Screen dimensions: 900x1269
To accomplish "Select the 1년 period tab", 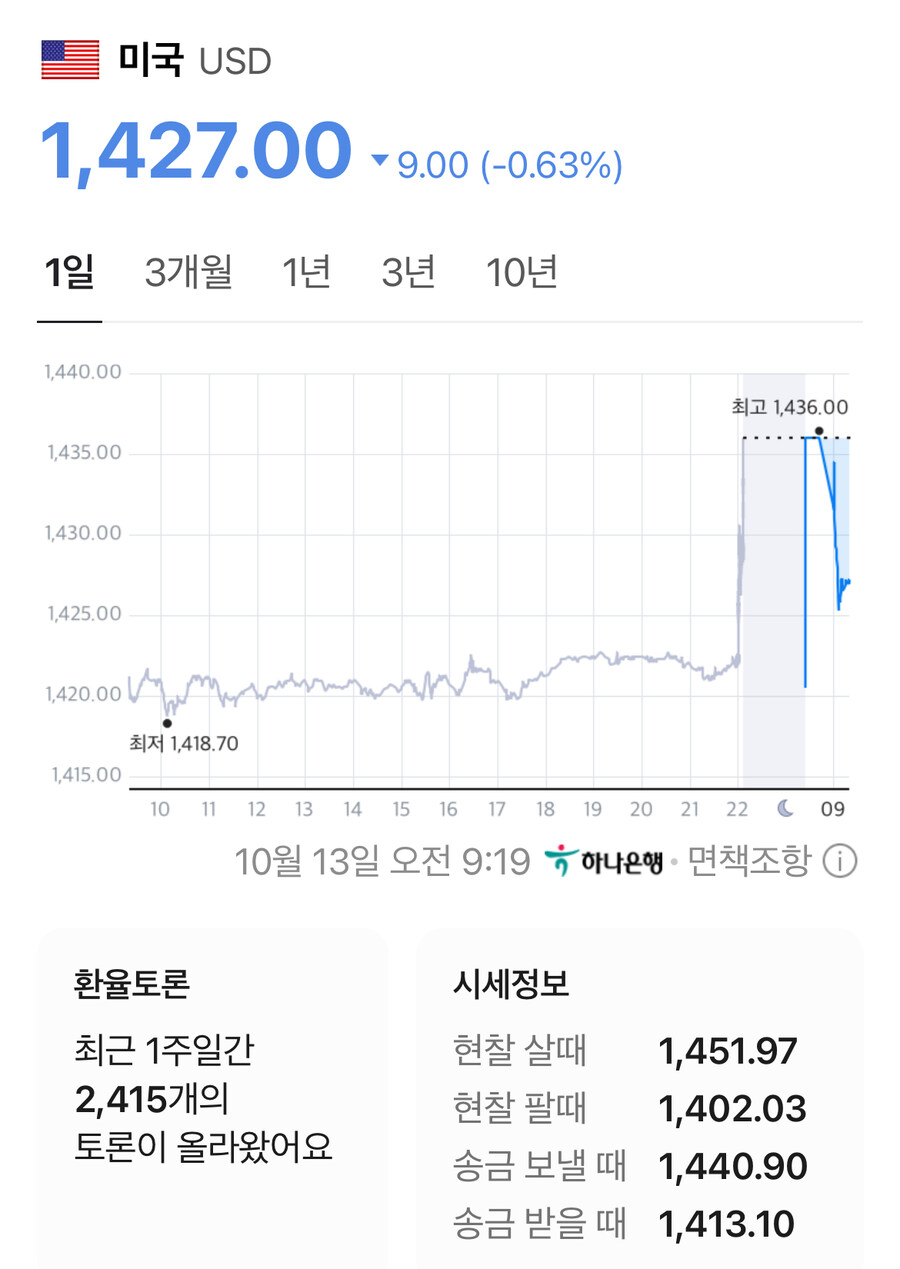I will click(306, 272).
